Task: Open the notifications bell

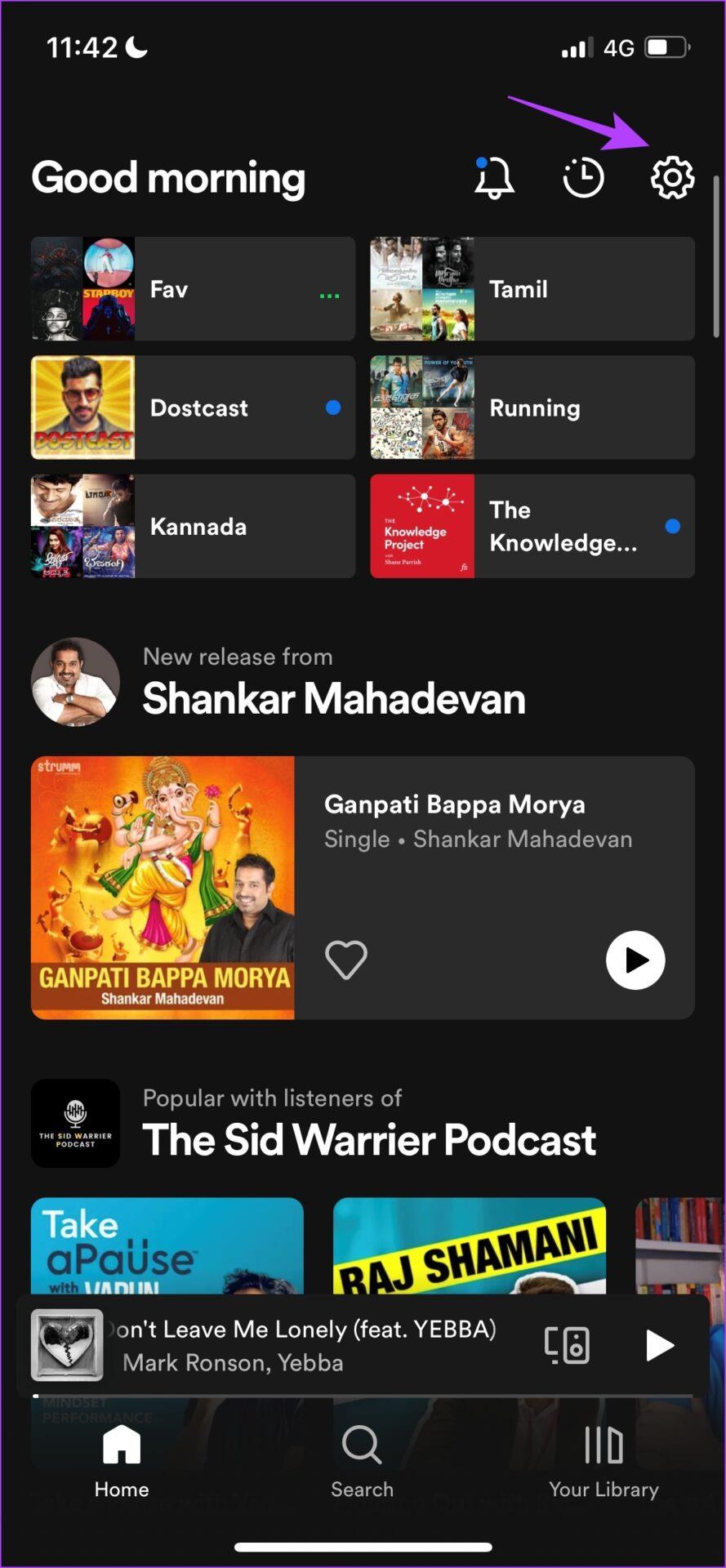Action: [x=494, y=177]
